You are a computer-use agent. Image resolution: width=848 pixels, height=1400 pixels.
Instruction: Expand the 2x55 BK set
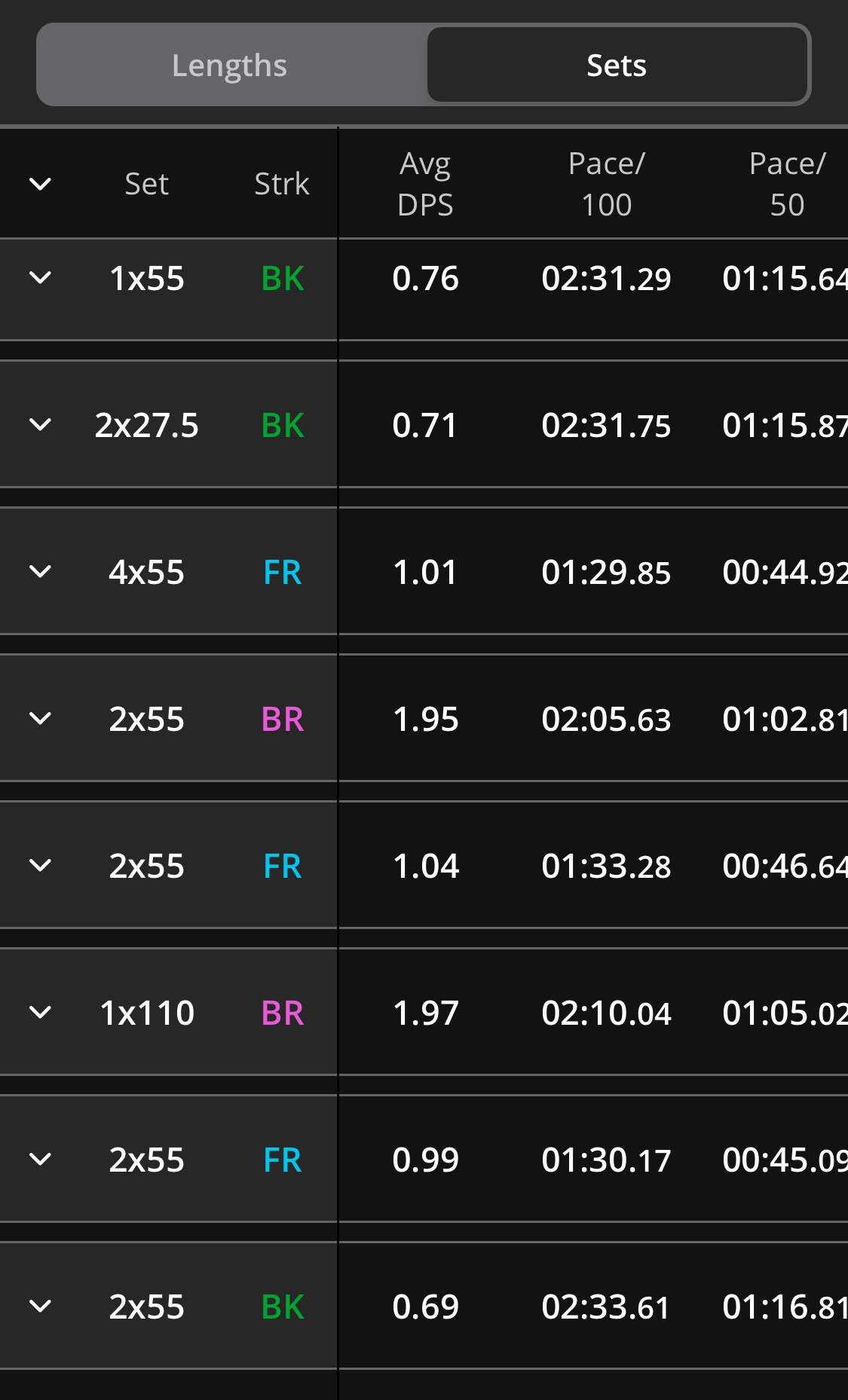(40, 1307)
